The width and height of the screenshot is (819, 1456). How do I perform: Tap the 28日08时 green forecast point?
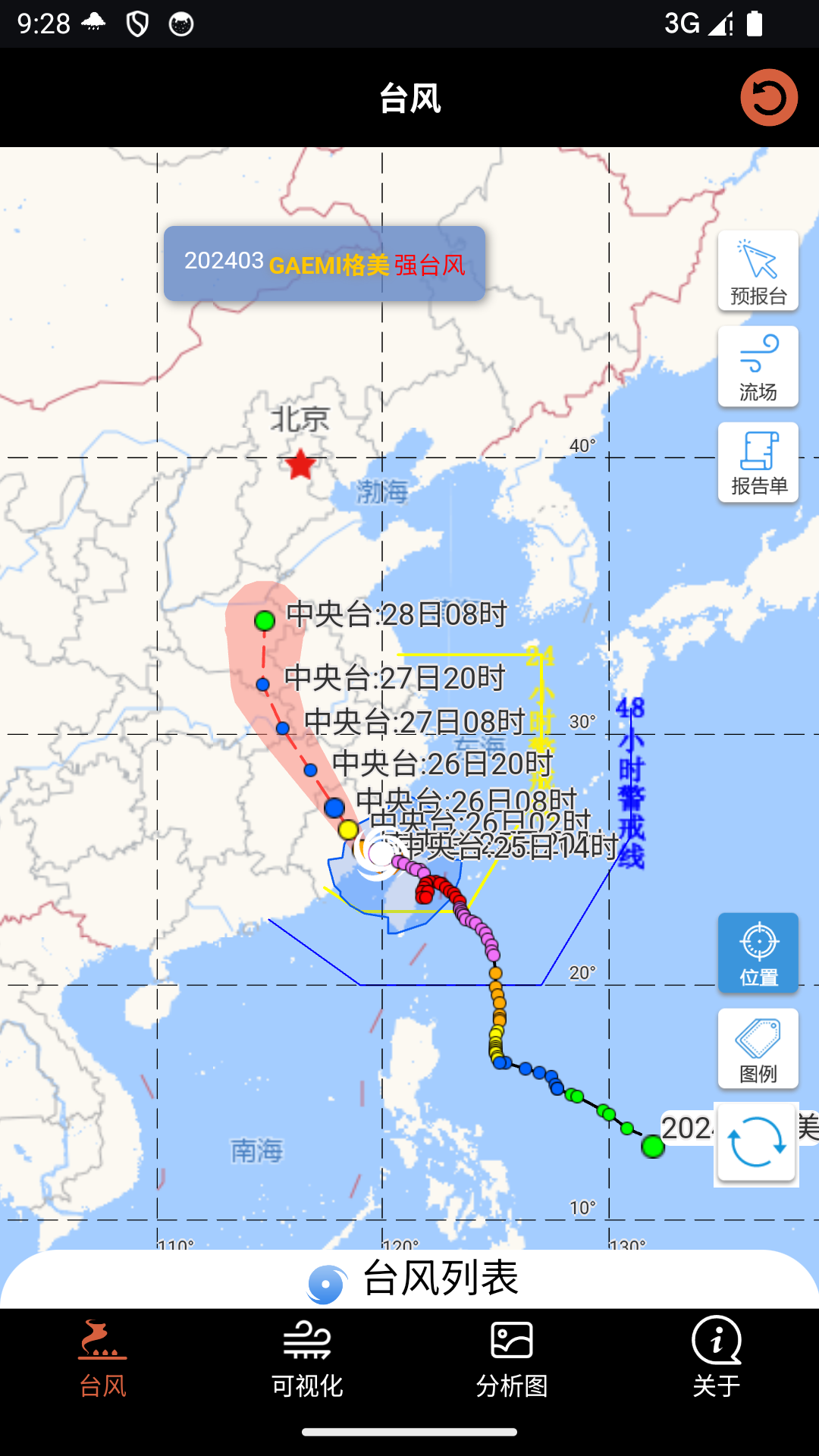tap(264, 621)
